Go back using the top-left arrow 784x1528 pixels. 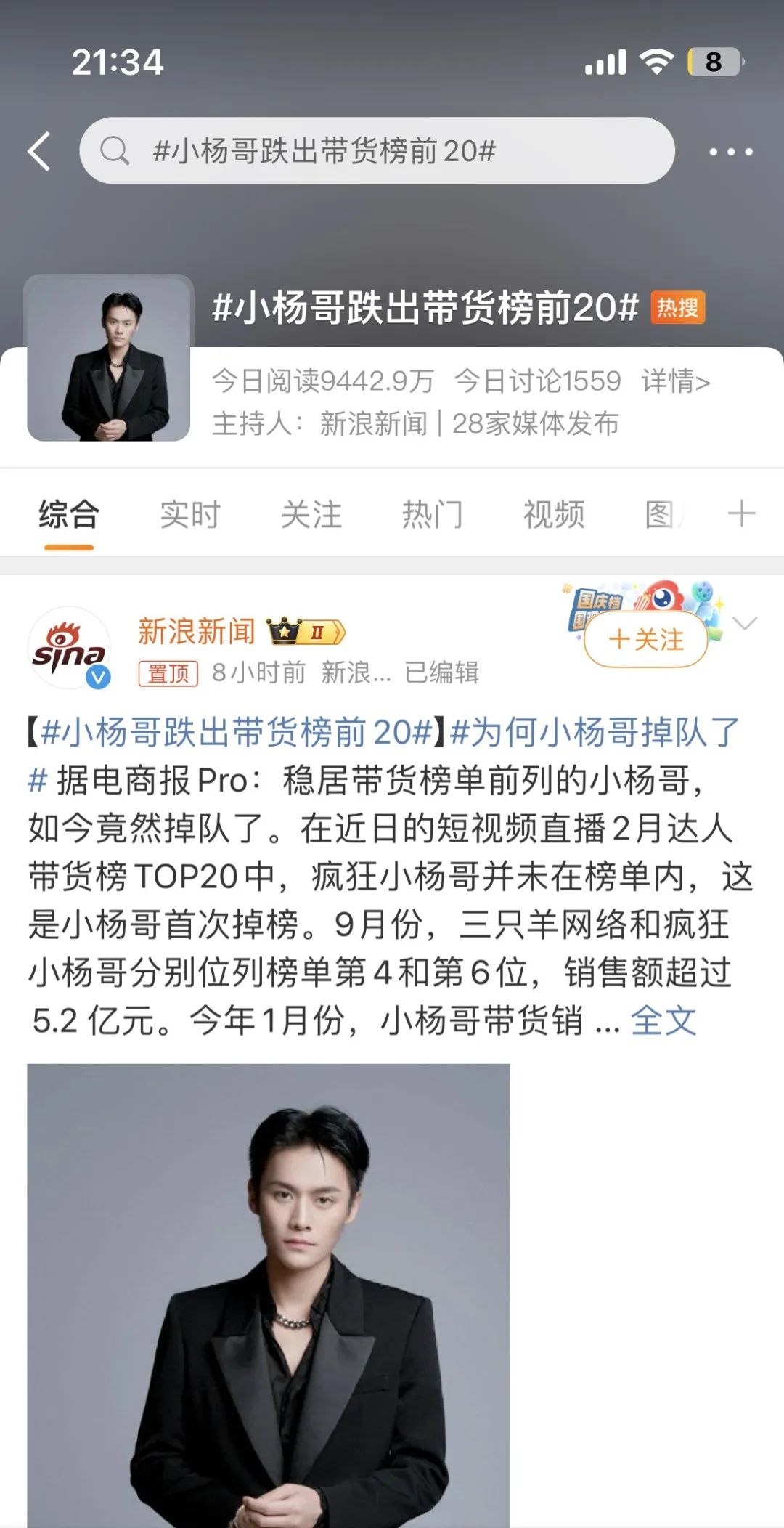(39, 151)
